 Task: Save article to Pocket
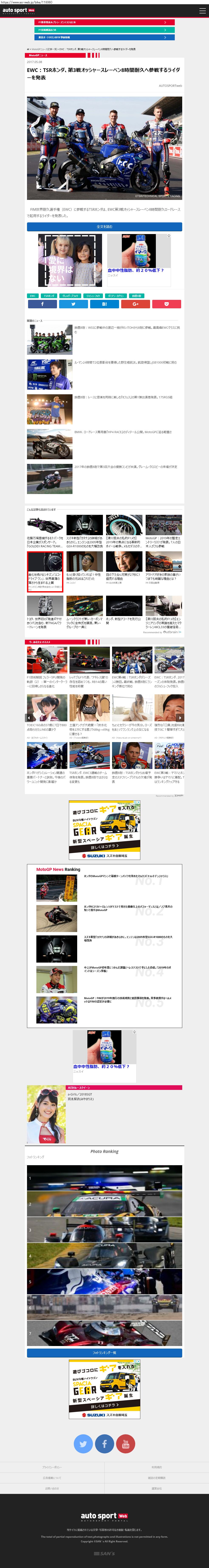coord(166,304)
